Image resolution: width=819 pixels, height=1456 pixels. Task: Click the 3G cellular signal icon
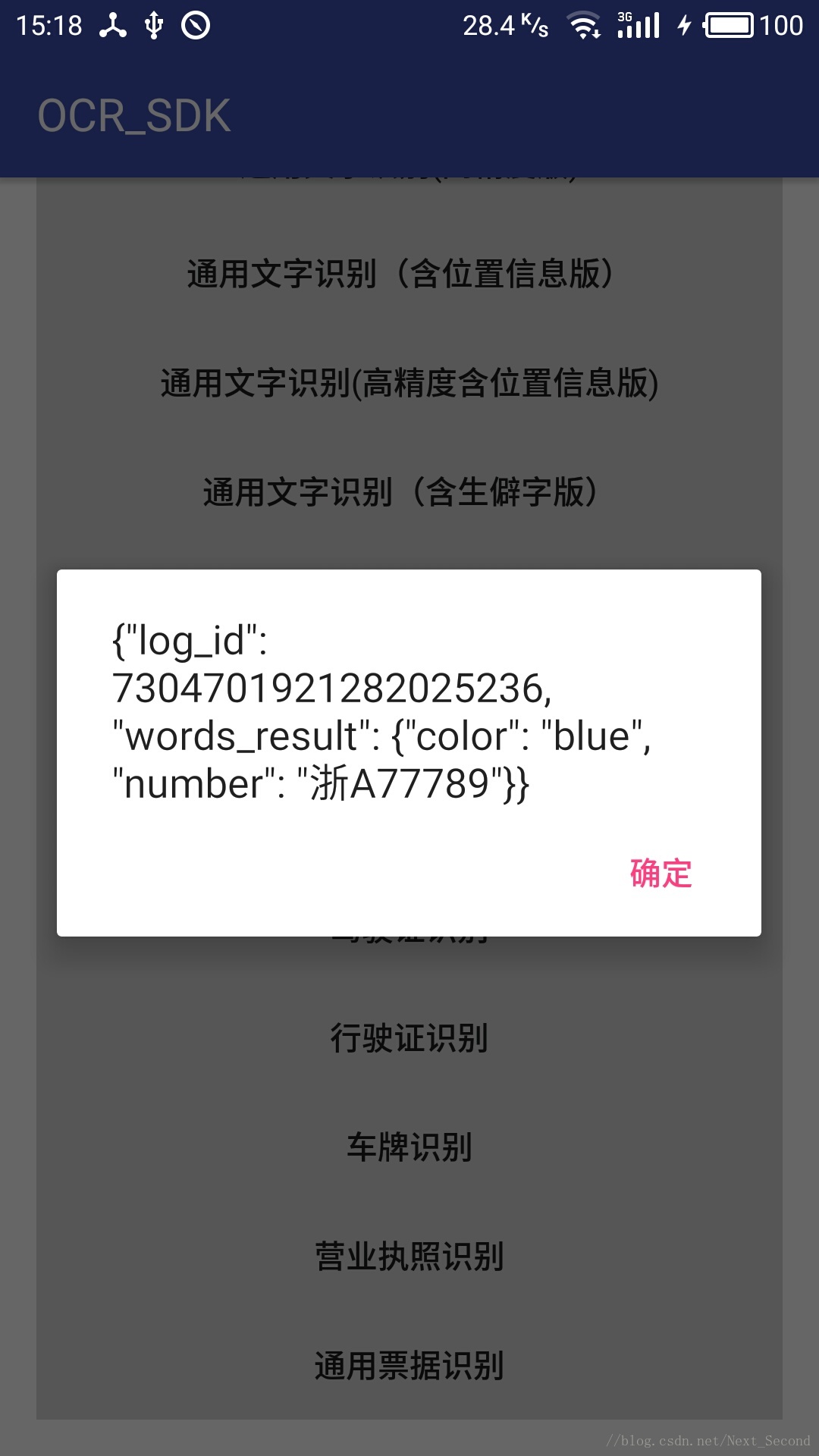[637, 24]
